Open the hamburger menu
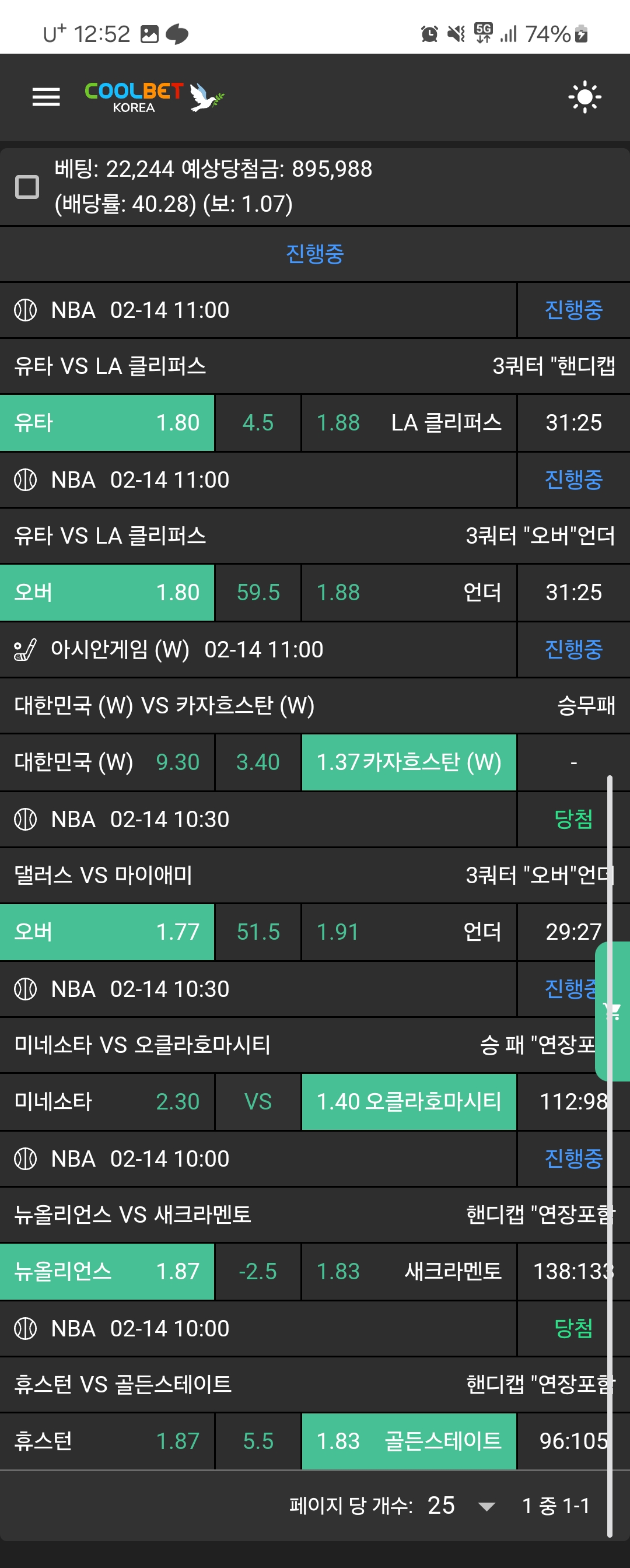Image resolution: width=630 pixels, height=1568 pixels. 45,97
